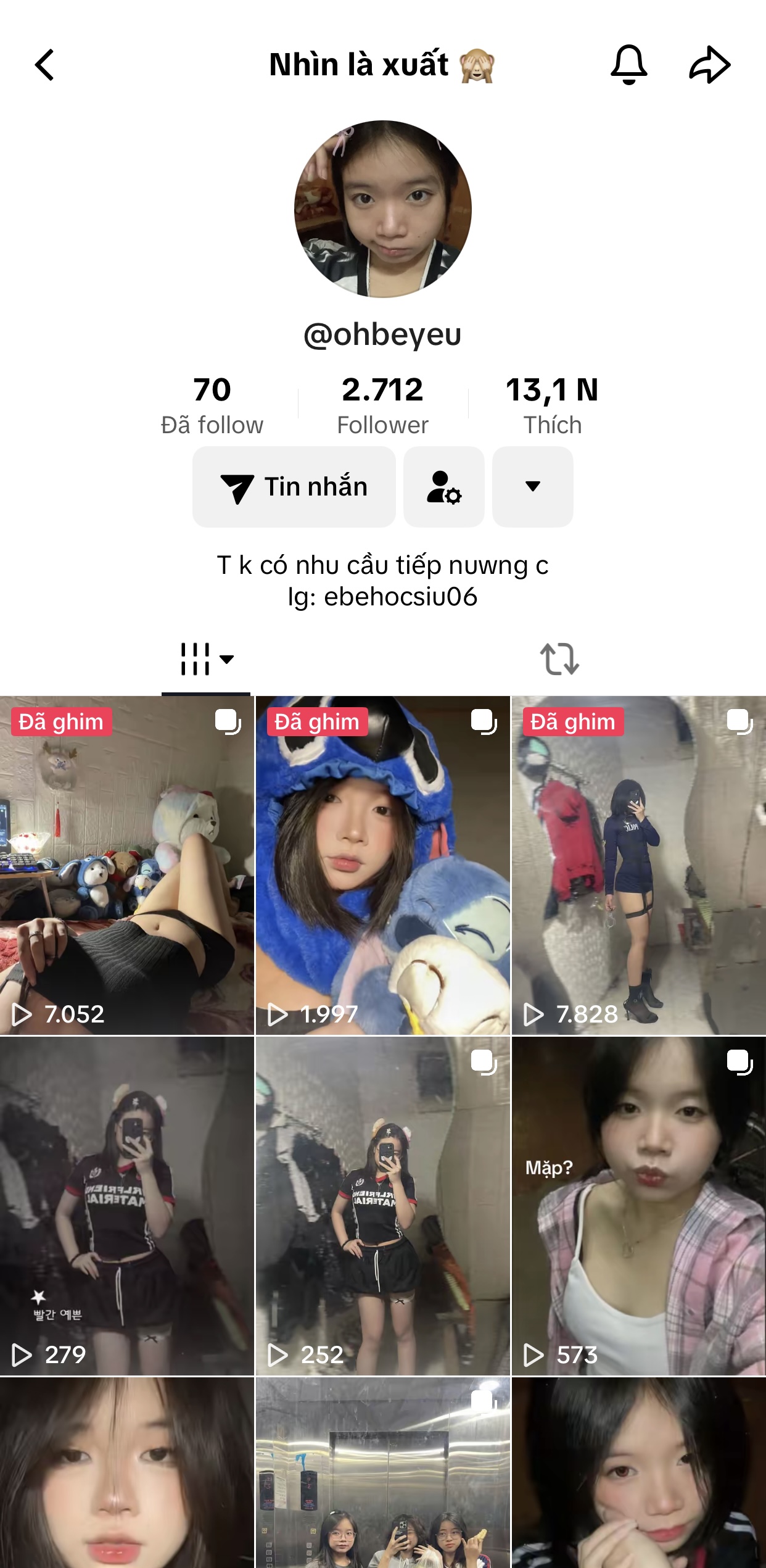Open pinned video with 7.828 views
Viewport: 766px width, 1568px height.
[639, 865]
